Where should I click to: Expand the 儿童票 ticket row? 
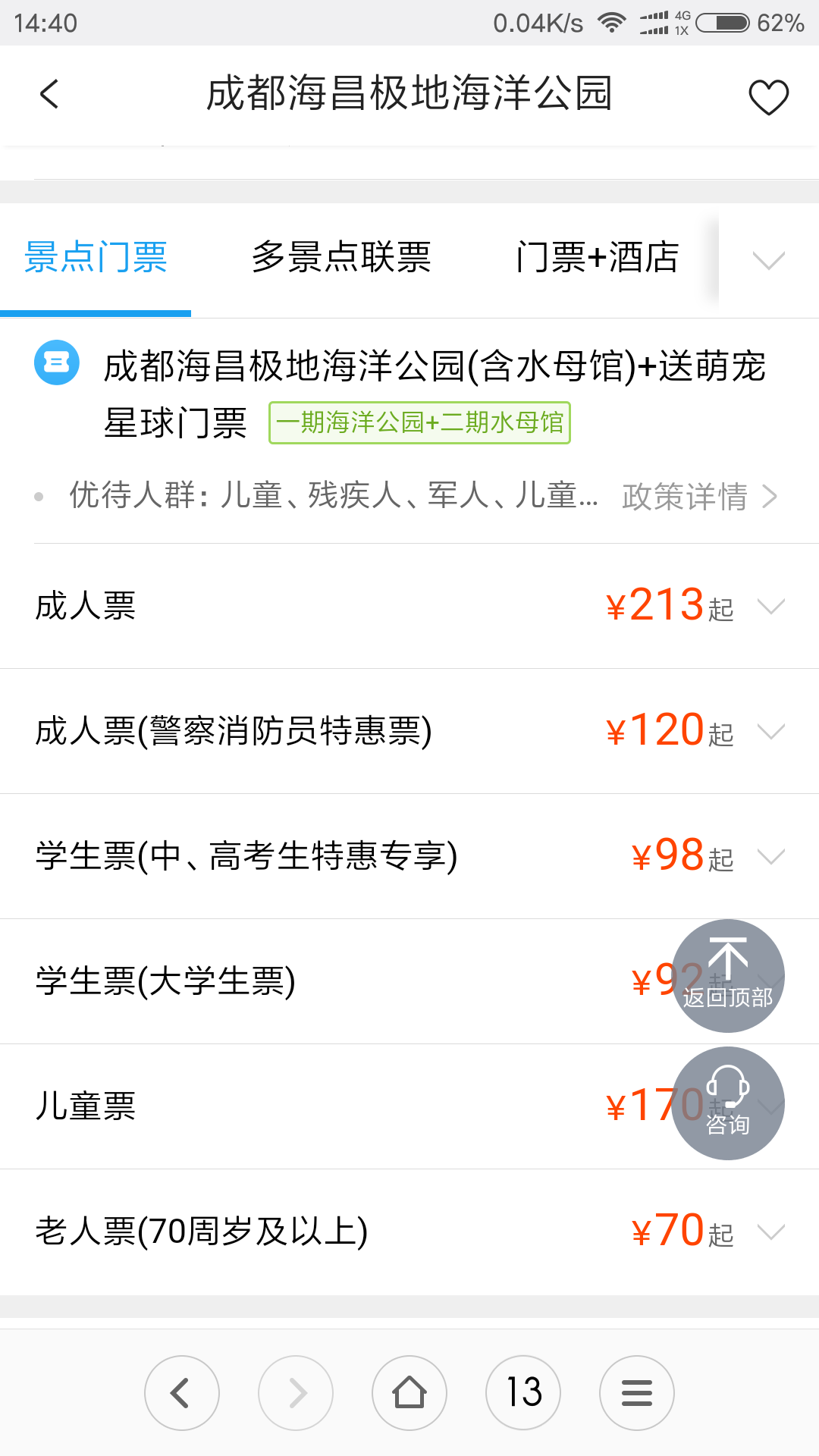tap(409, 1106)
